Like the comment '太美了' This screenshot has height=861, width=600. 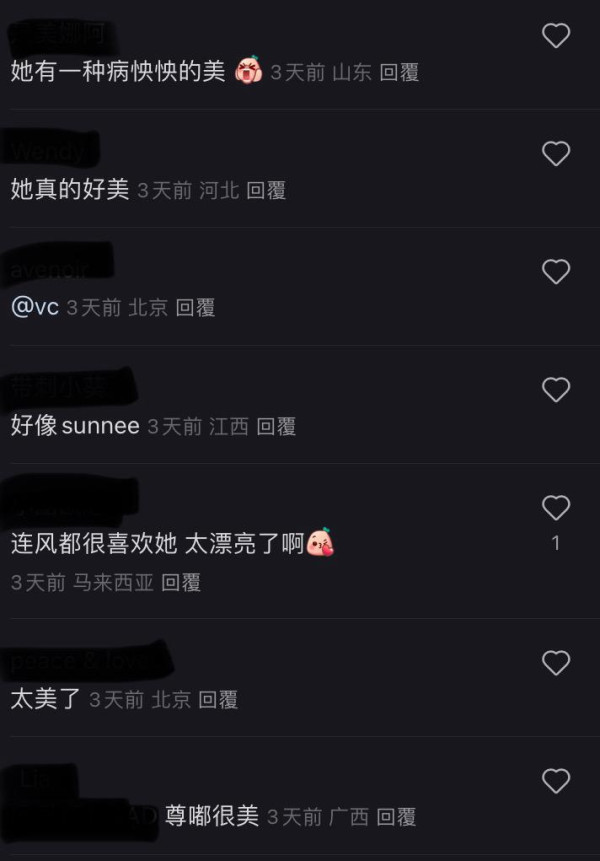555,662
